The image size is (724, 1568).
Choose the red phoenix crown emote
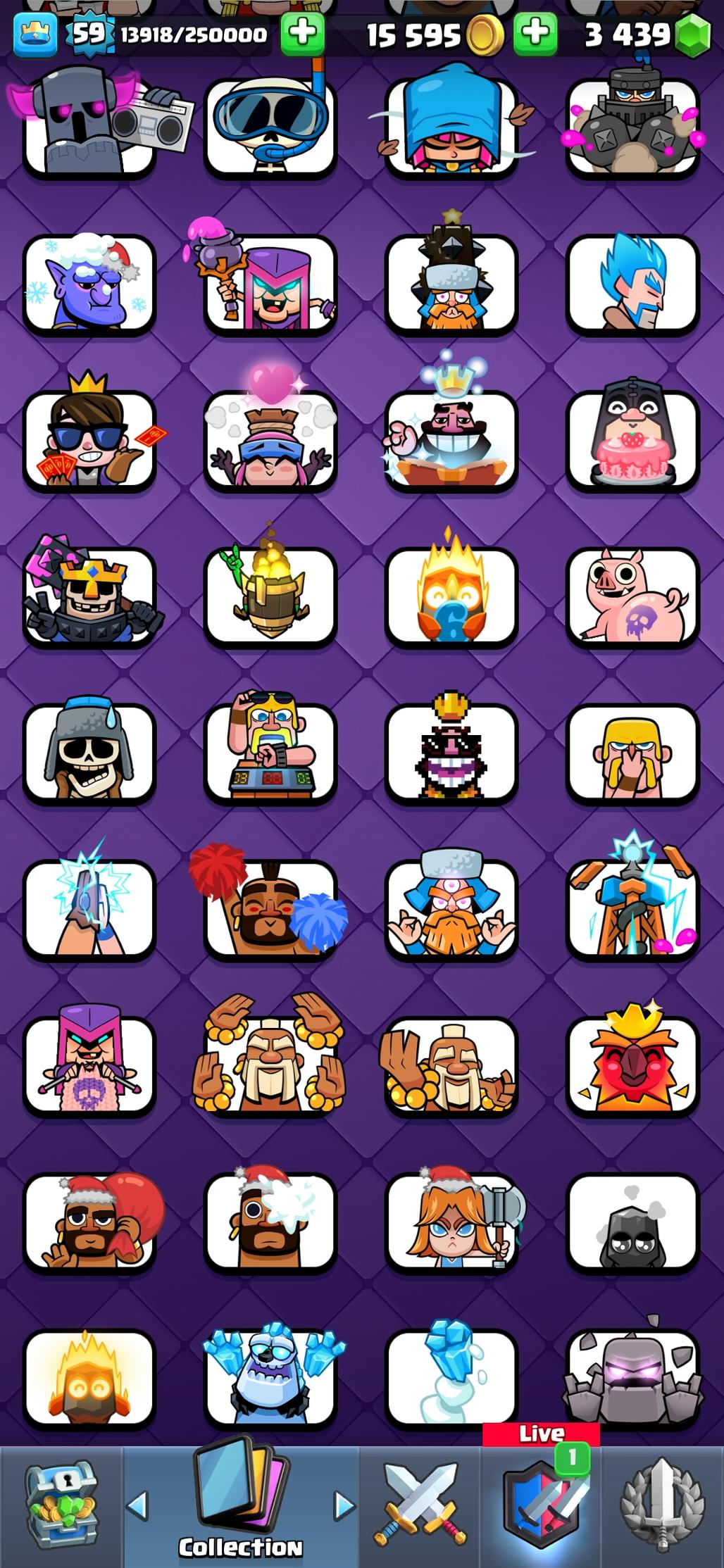click(x=632, y=1065)
